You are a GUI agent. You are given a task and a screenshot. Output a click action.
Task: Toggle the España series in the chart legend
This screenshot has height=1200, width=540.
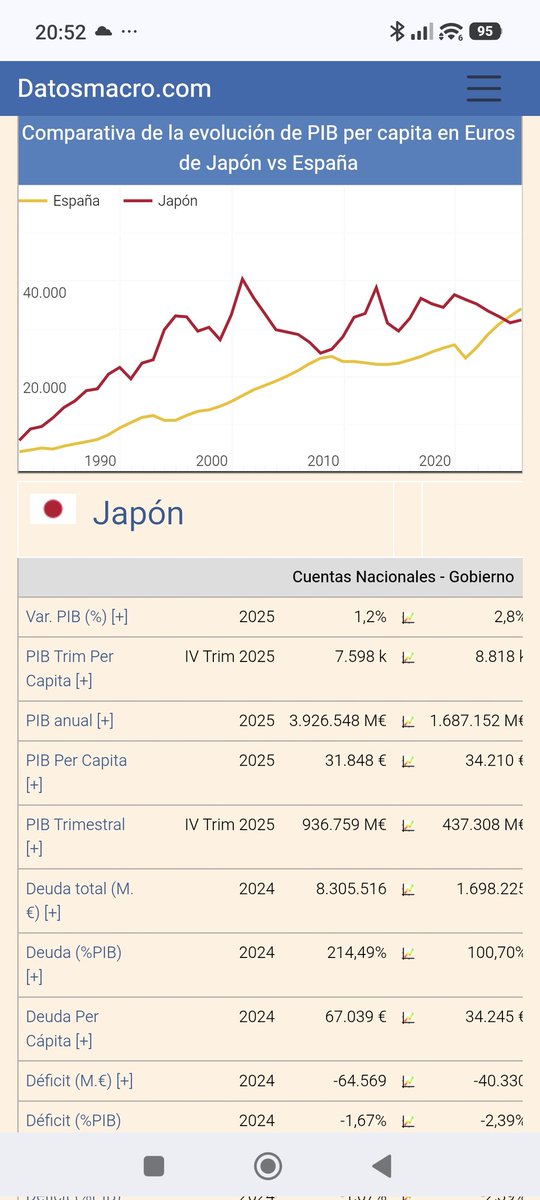point(61,201)
